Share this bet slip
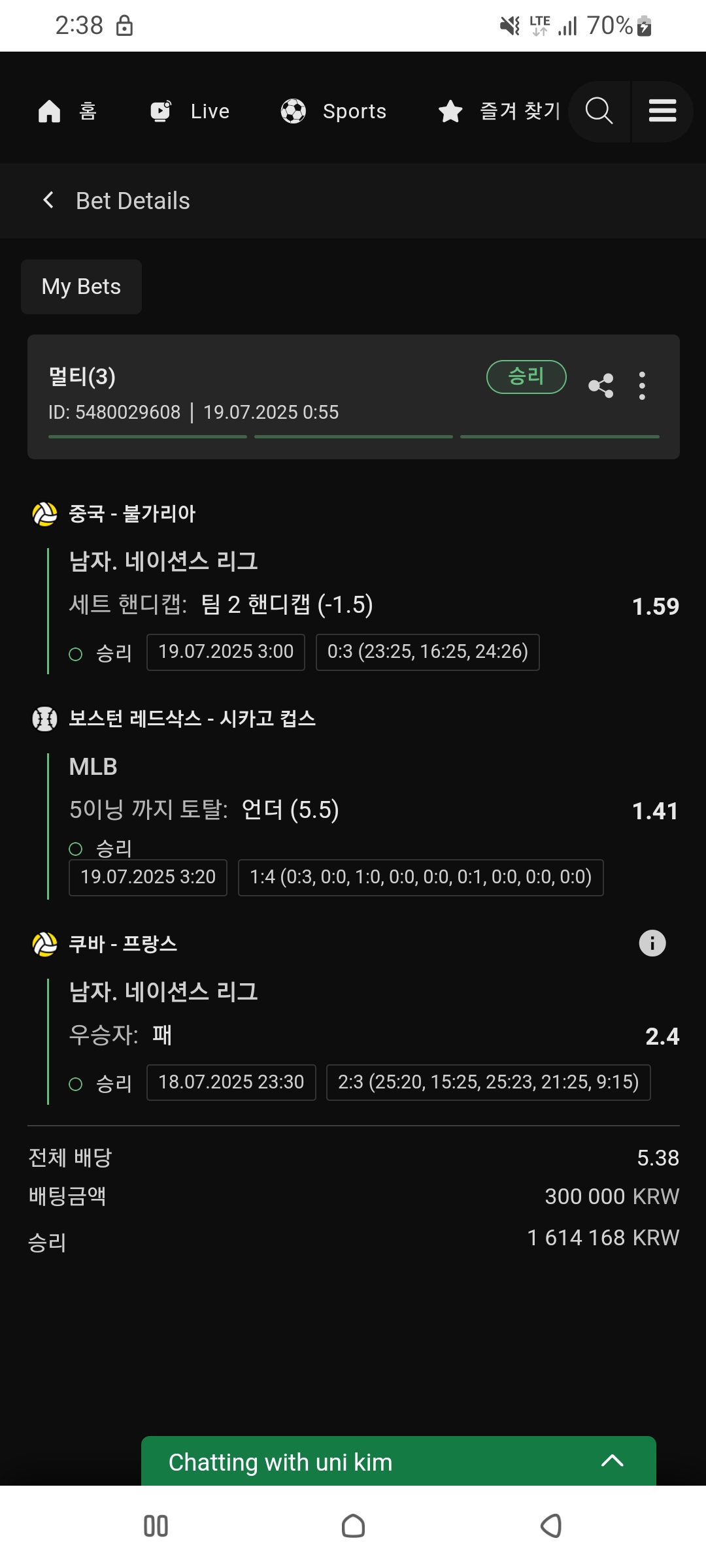Viewport: 706px width, 1568px height. (601, 385)
